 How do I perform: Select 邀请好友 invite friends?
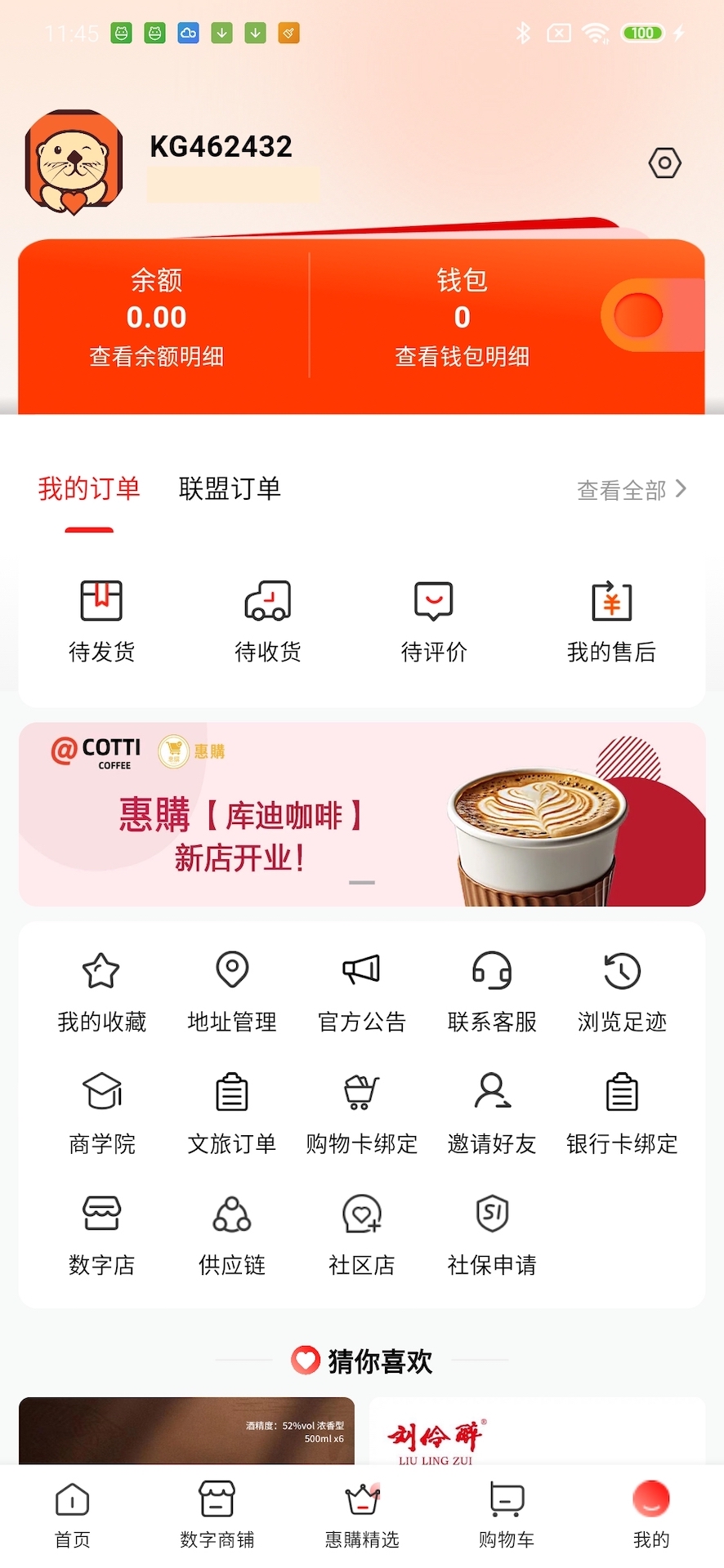click(x=491, y=1112)
